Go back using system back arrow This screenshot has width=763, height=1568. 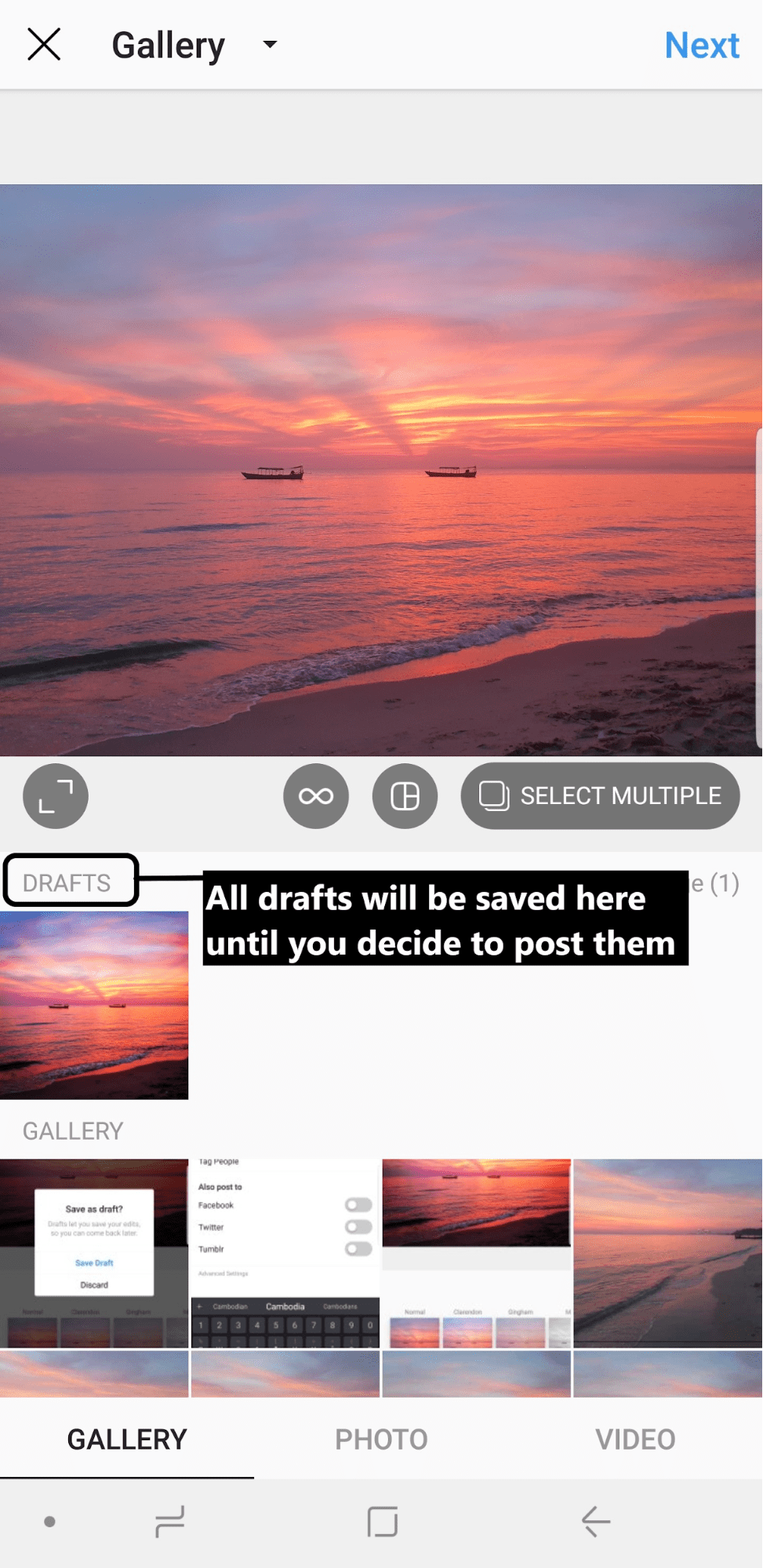pos(596,1522)
